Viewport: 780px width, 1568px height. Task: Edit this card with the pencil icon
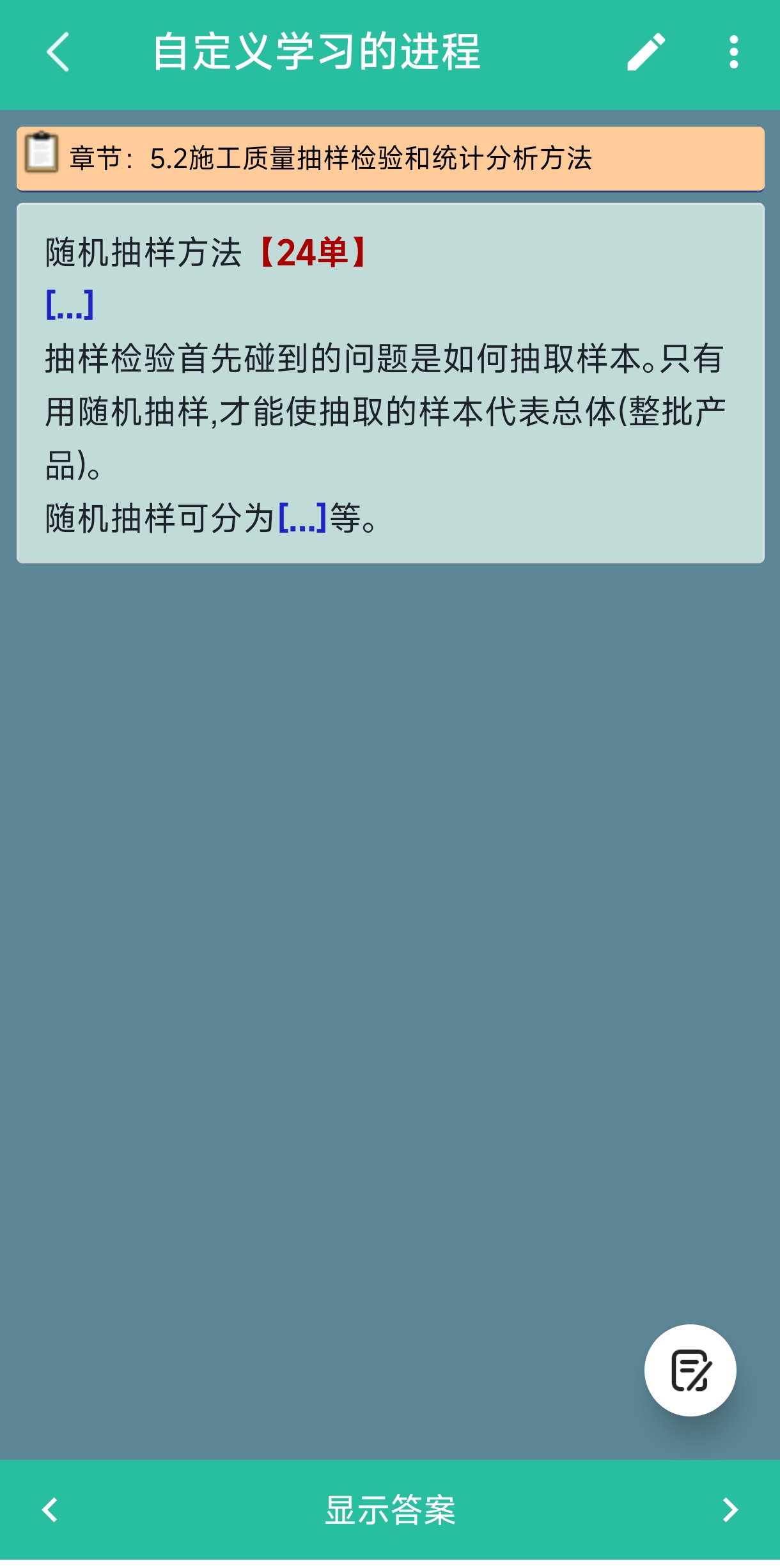point(646,52)
